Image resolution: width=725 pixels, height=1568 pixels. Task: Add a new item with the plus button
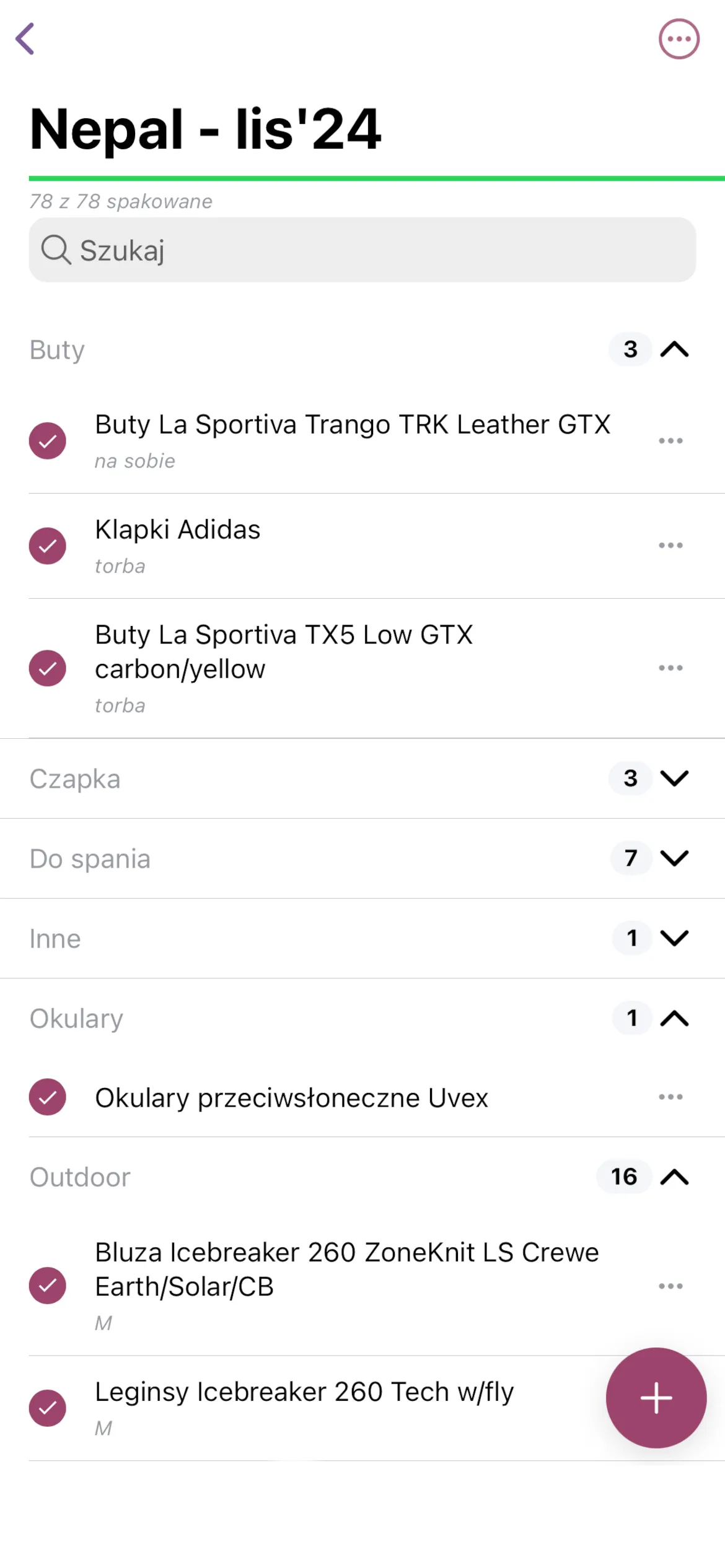(656, 1398)
